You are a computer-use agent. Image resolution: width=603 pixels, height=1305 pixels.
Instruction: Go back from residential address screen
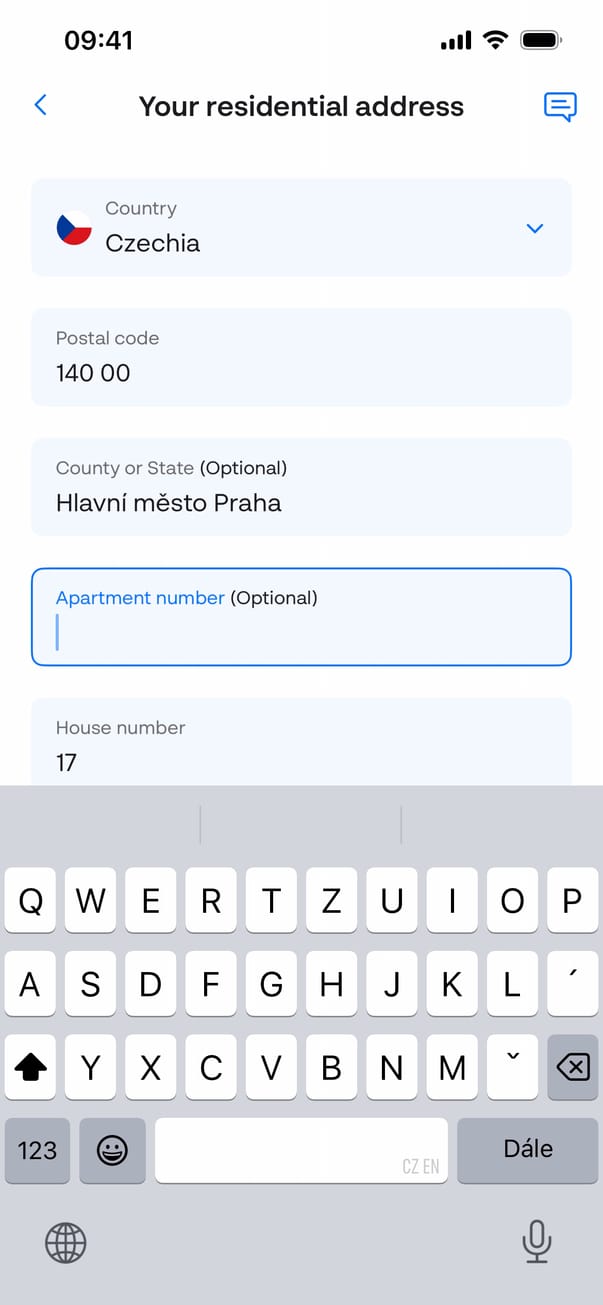[41, 105]
